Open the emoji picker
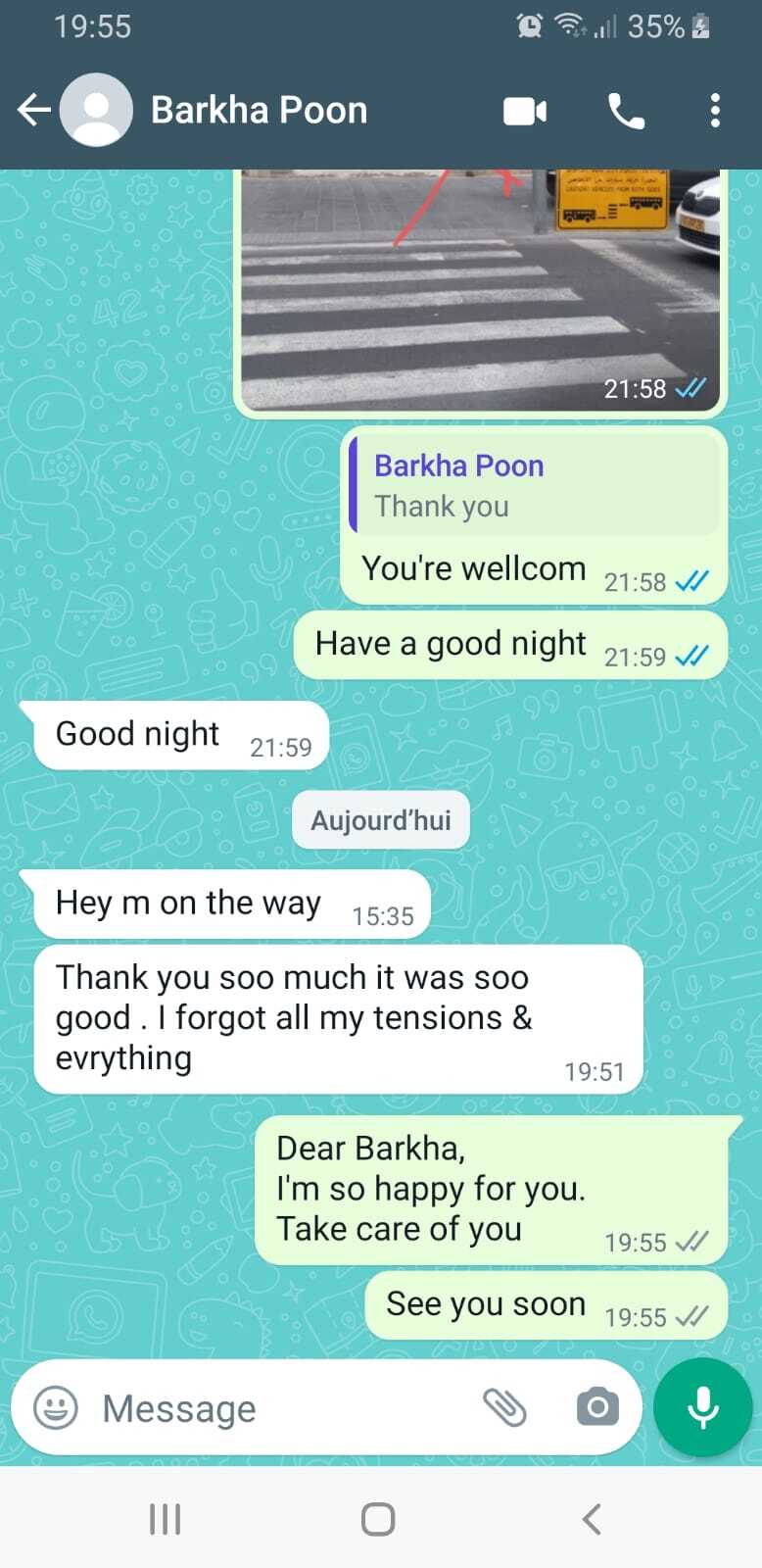 56,1408
